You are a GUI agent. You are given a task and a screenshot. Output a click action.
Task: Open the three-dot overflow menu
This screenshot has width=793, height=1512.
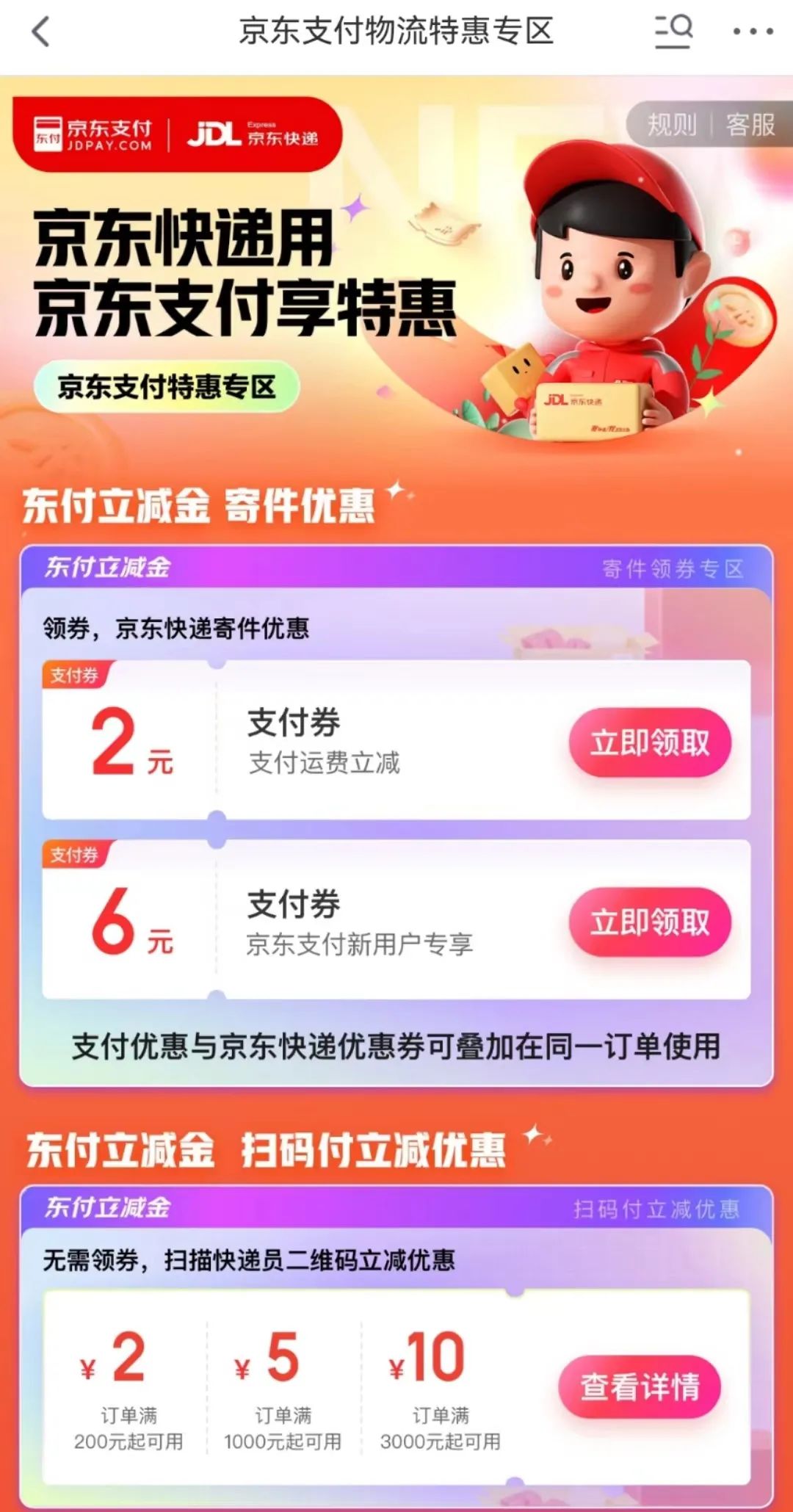pyautogui.click(x=753, y=32)
